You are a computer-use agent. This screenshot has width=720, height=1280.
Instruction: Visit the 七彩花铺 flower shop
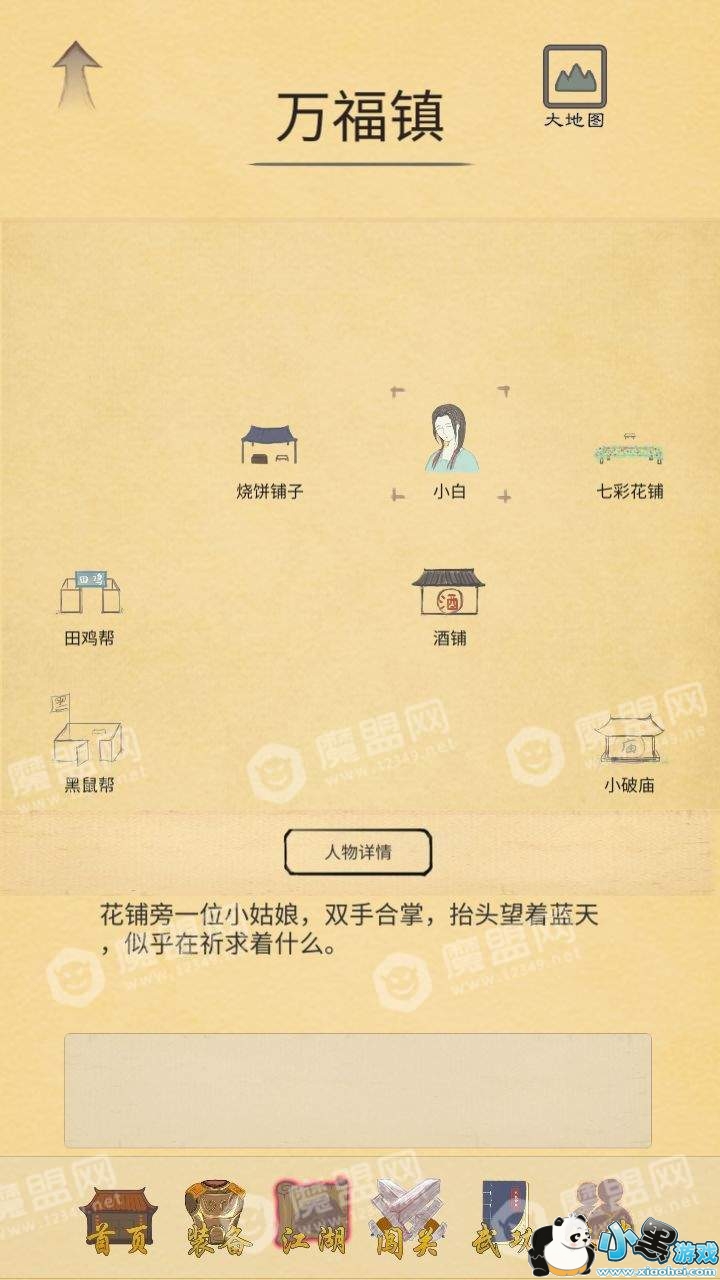click(630, 466)
